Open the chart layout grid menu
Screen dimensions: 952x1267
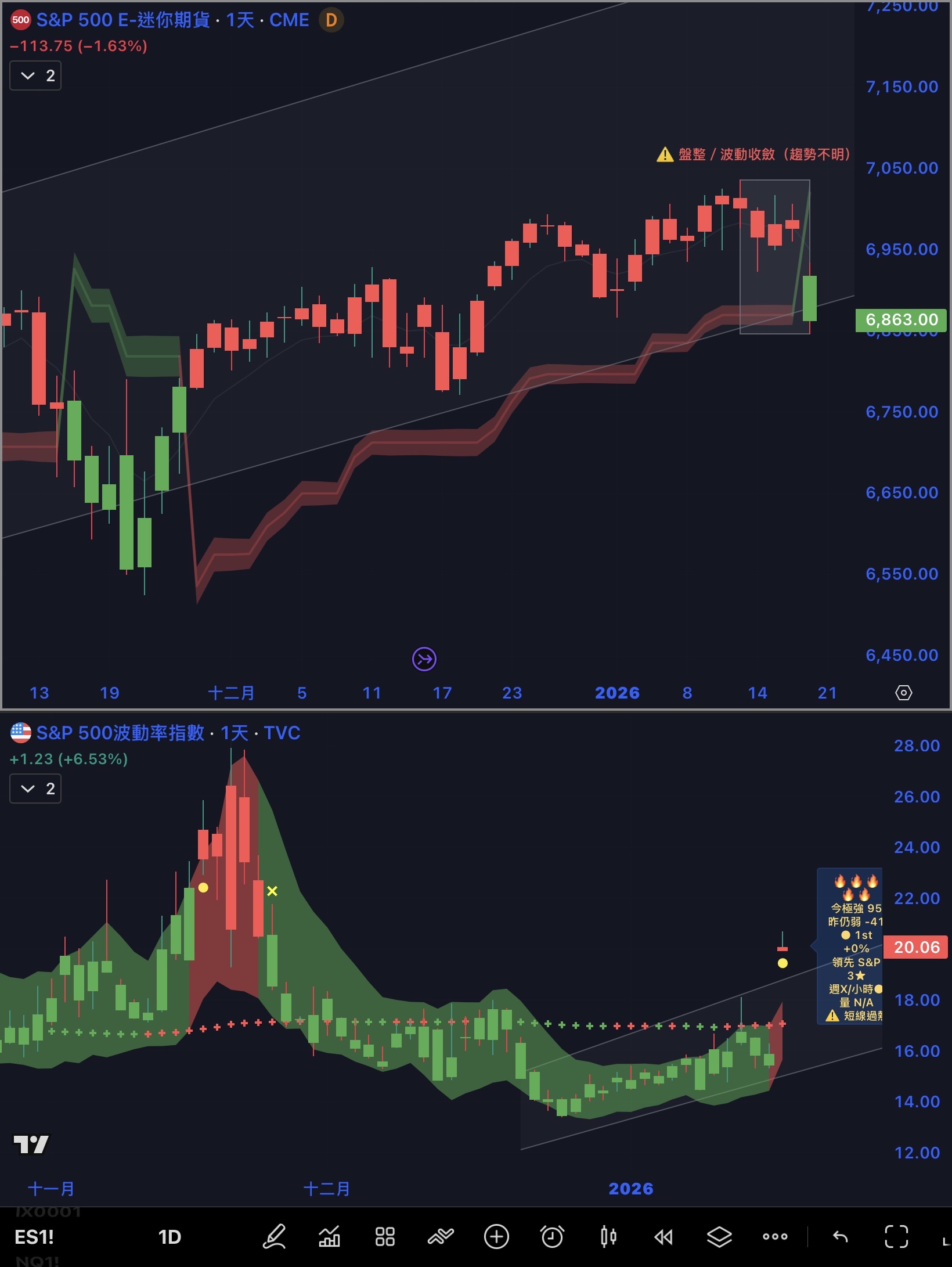click(x=385, y=1237)
